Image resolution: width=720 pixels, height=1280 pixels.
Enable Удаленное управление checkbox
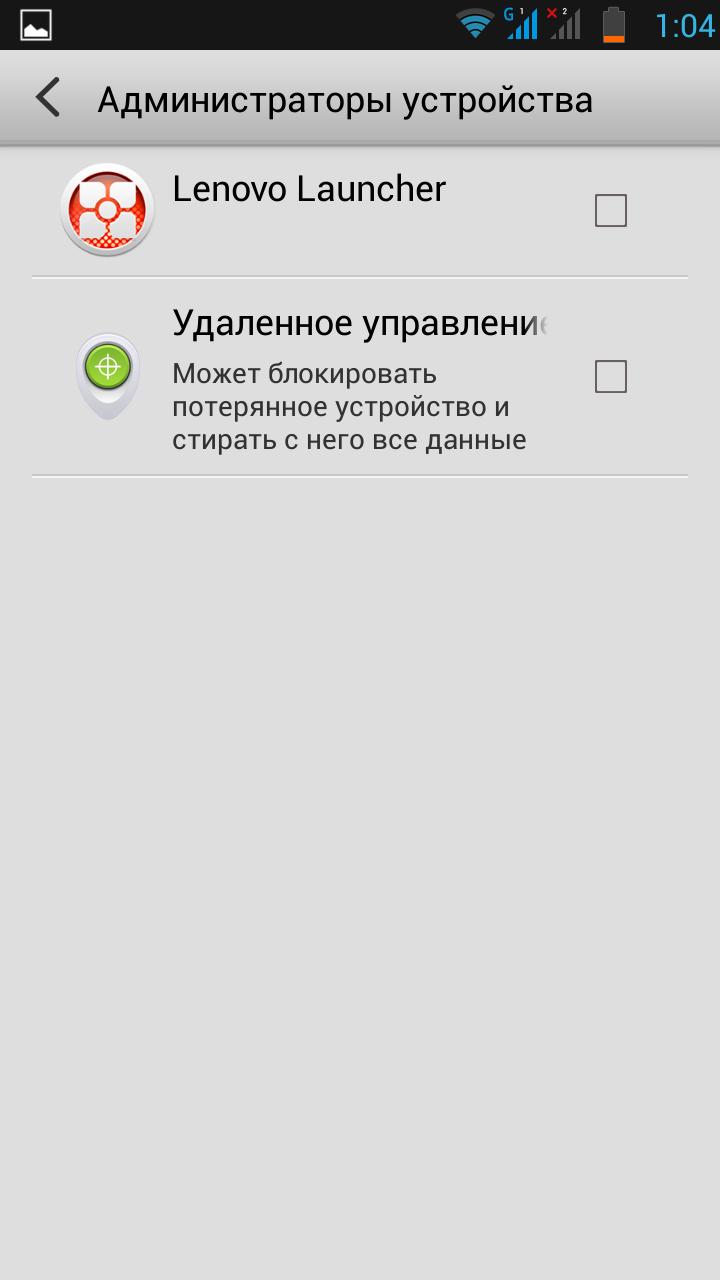pyautogui.click(x=610, y=377)
